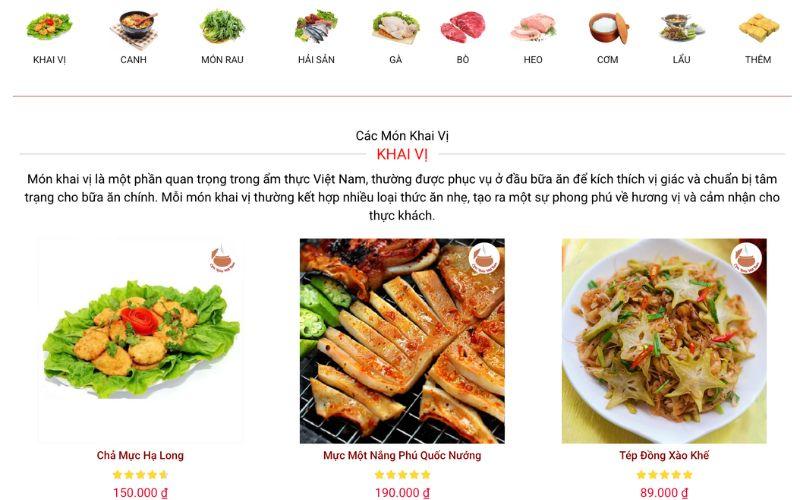Tap the Tép Đồng Xào Khế title link

point(664,456)
